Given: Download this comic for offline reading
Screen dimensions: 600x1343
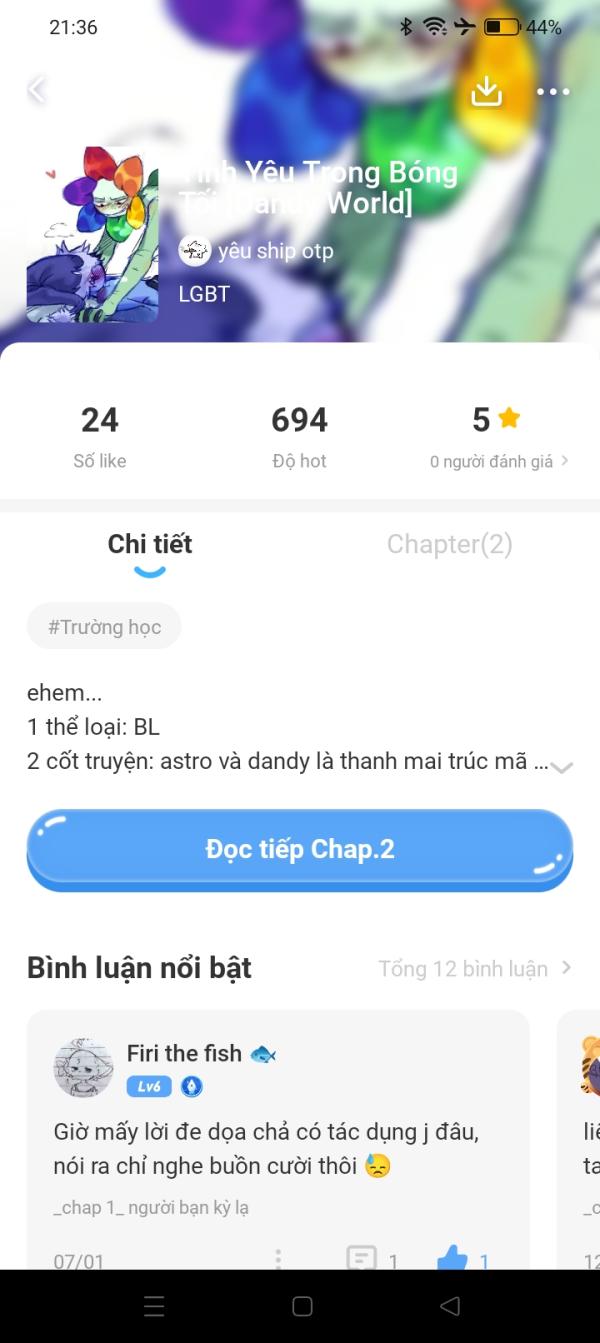Looking at the screenshot, I should [x=486, y=91].
